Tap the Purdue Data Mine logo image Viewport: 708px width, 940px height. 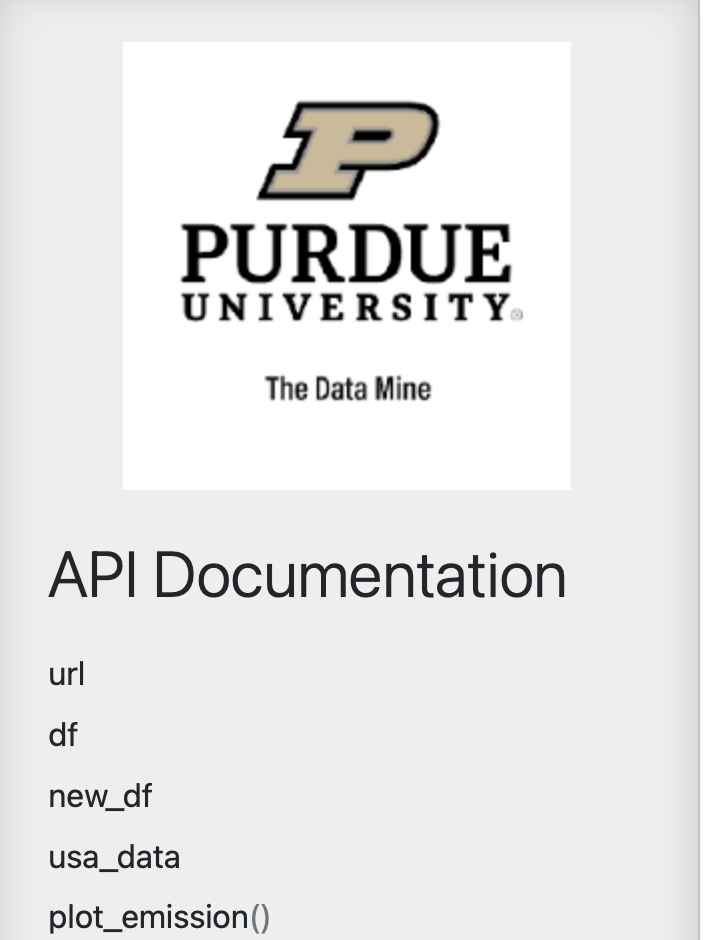(x=346, y=265)
